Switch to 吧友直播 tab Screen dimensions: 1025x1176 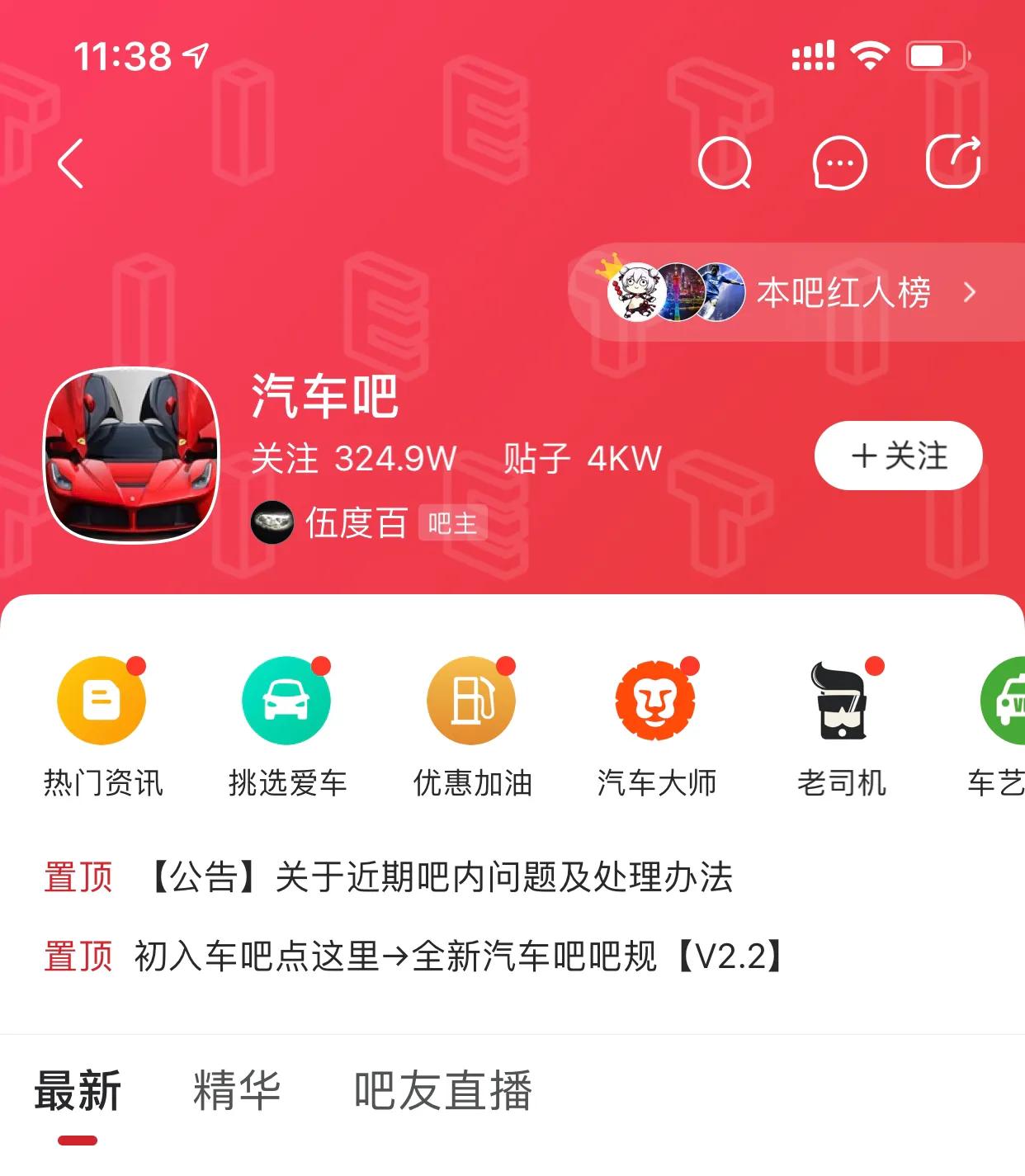(x=442, y=1091)
